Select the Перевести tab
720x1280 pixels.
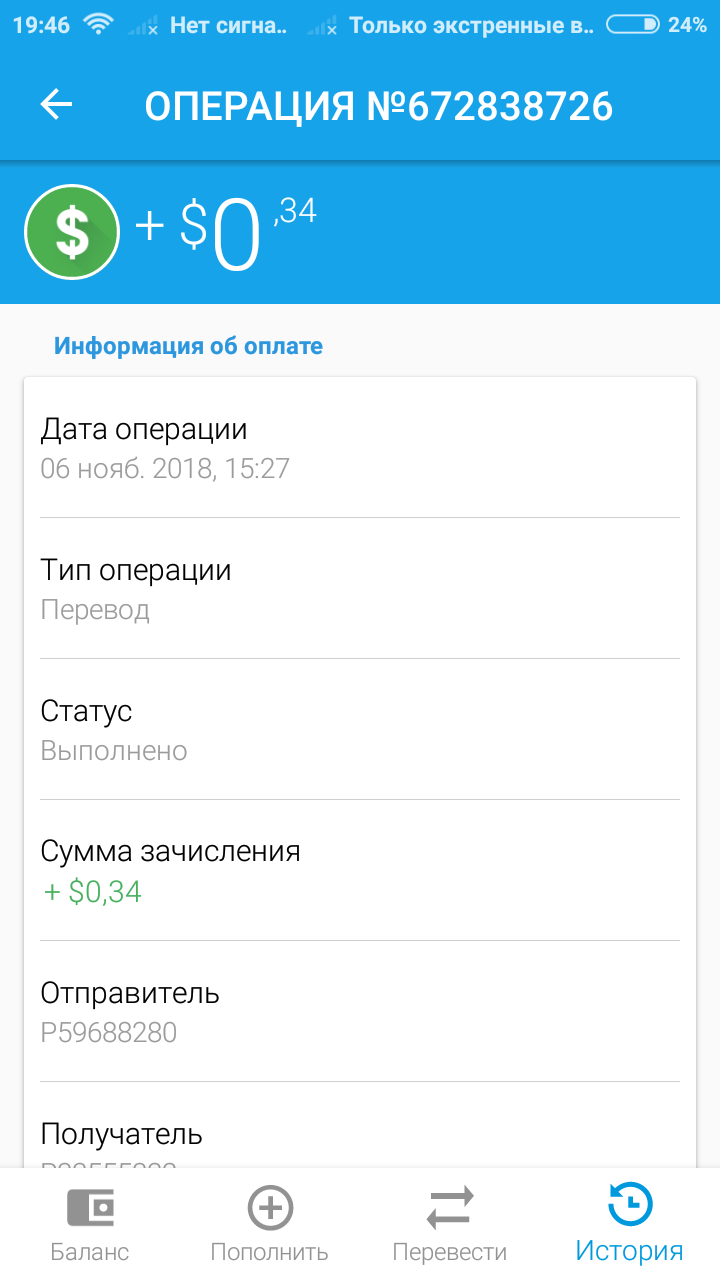(x=450, y=1224)
